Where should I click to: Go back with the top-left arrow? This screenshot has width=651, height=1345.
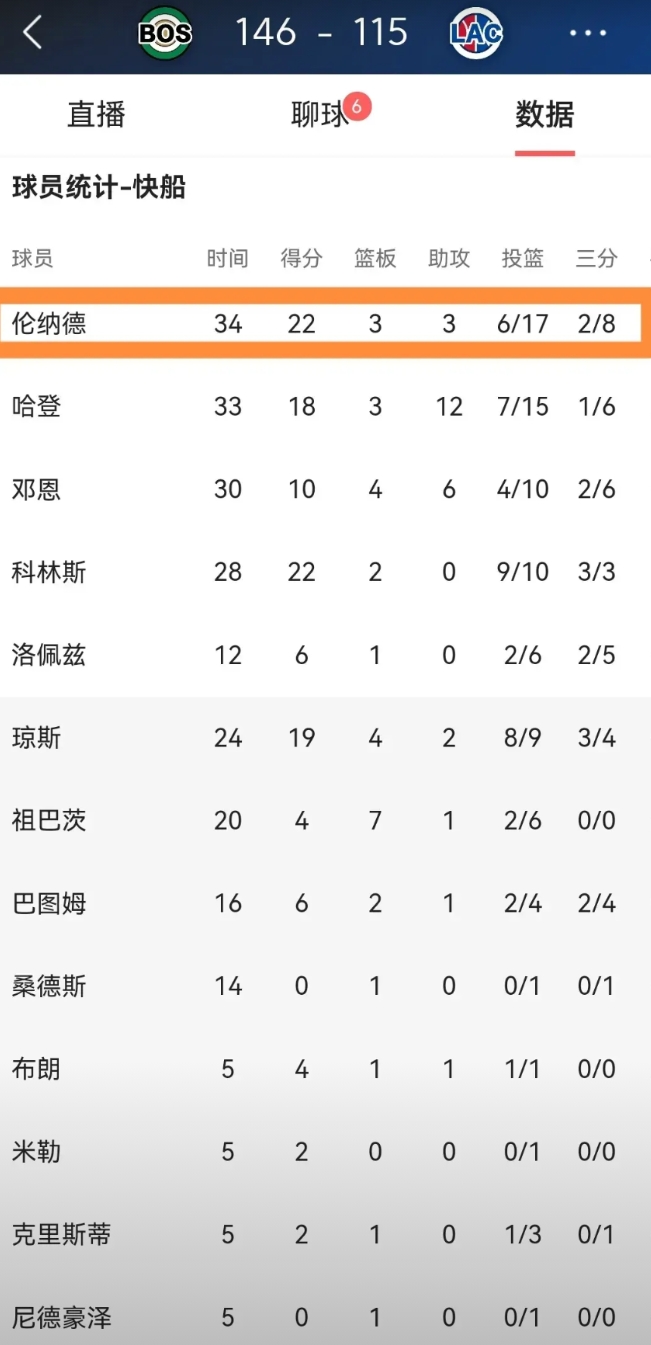[33, 33]
